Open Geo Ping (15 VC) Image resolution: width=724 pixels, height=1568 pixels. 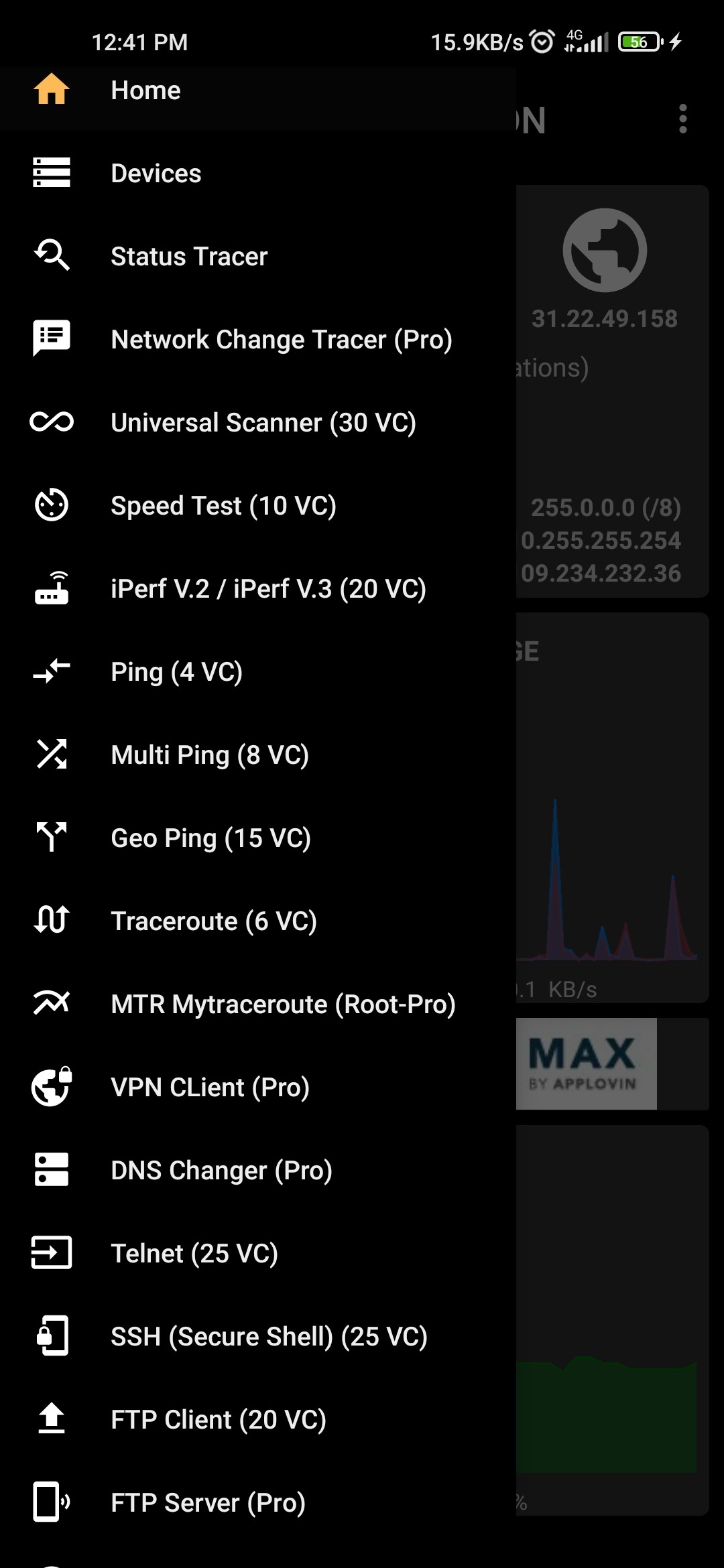210,838
